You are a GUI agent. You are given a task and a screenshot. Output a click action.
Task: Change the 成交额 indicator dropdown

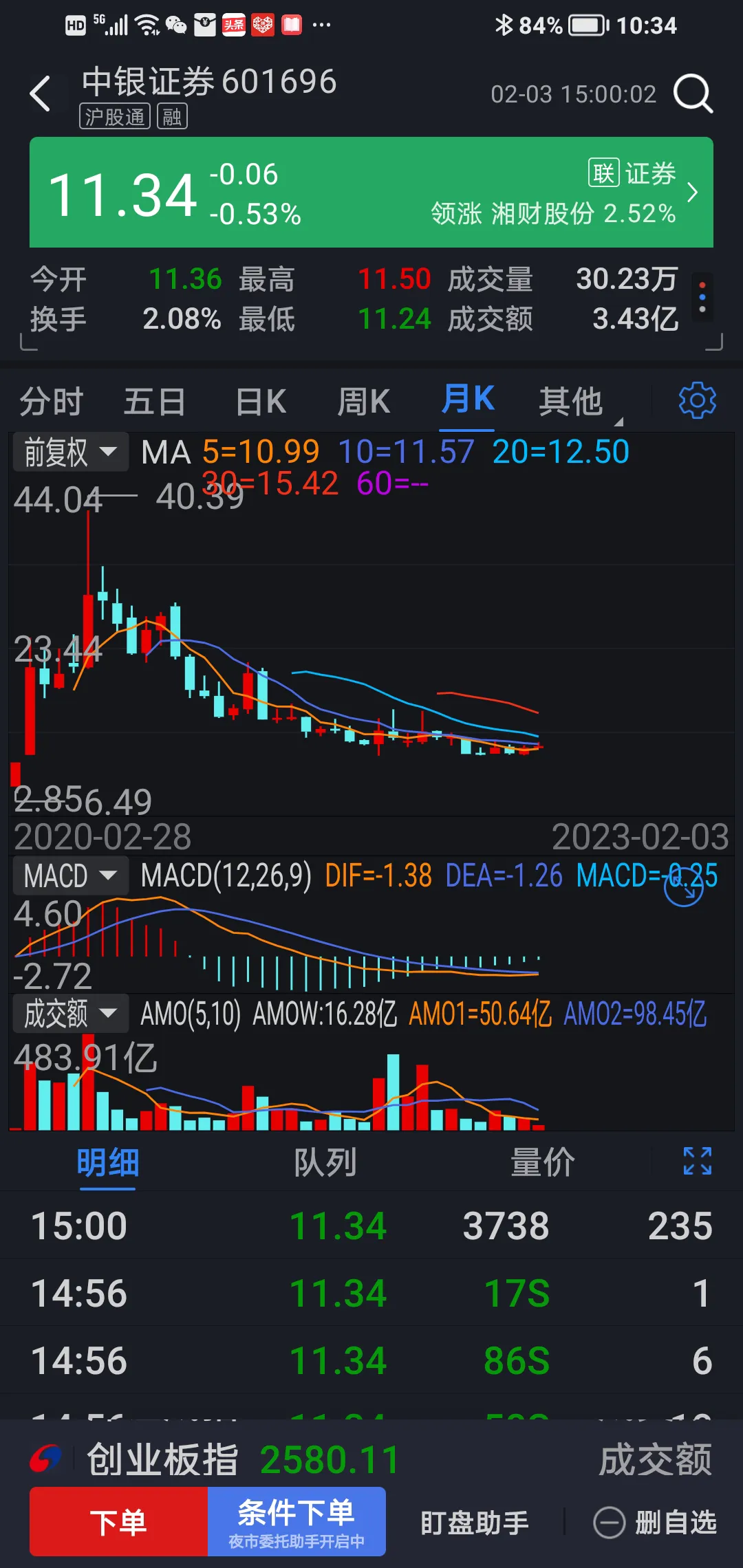tap(70, 1014)
